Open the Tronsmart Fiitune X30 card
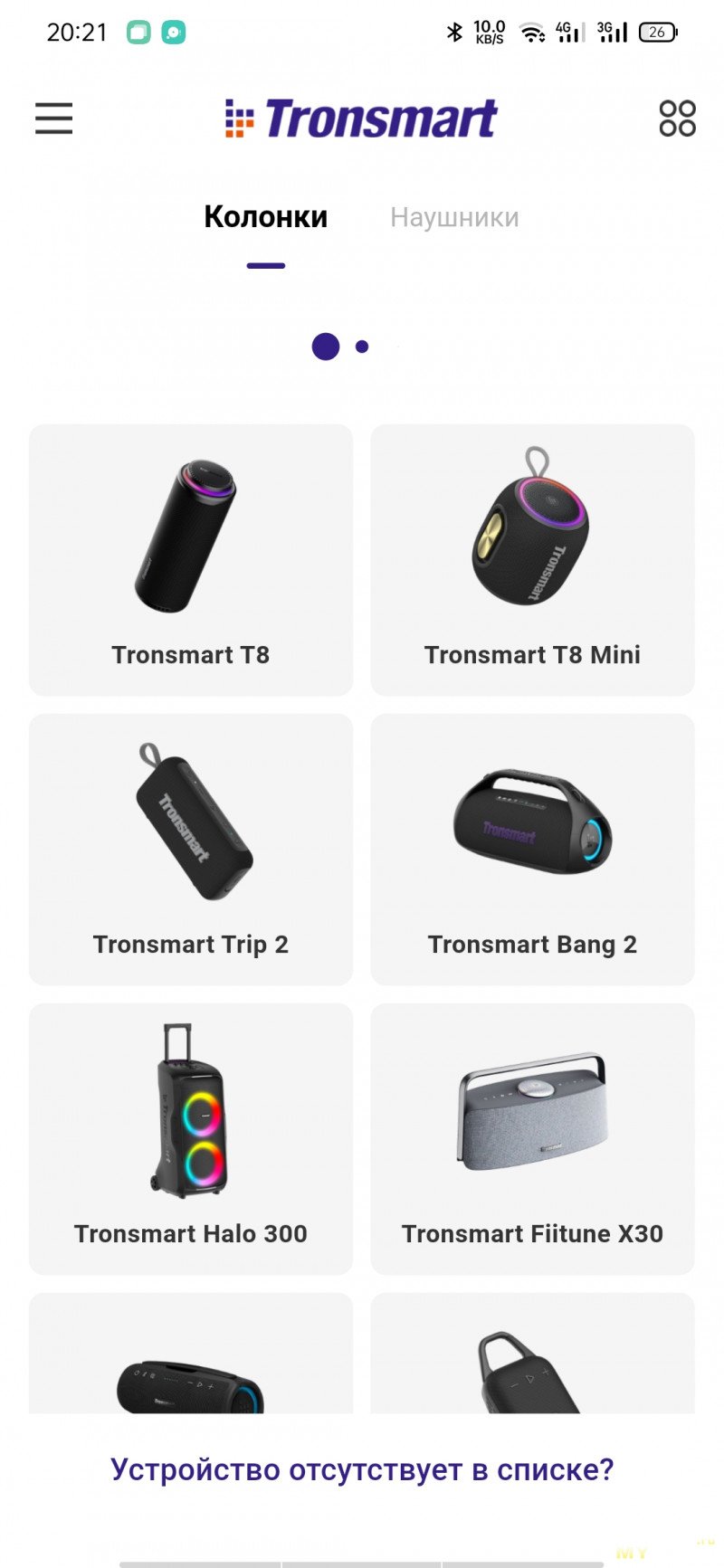The image size is (724, 1568). tap(532, 1139)
